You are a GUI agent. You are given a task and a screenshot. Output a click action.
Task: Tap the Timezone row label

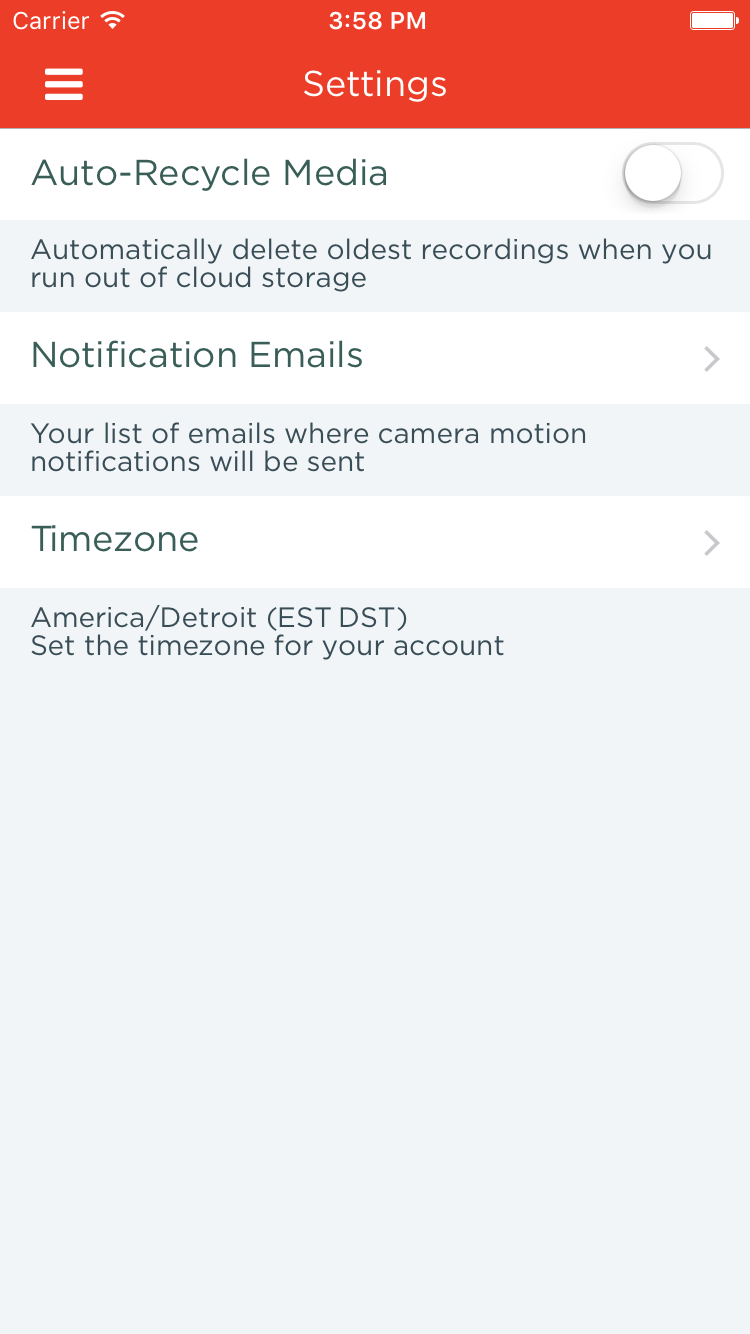(x=115, y=540)
